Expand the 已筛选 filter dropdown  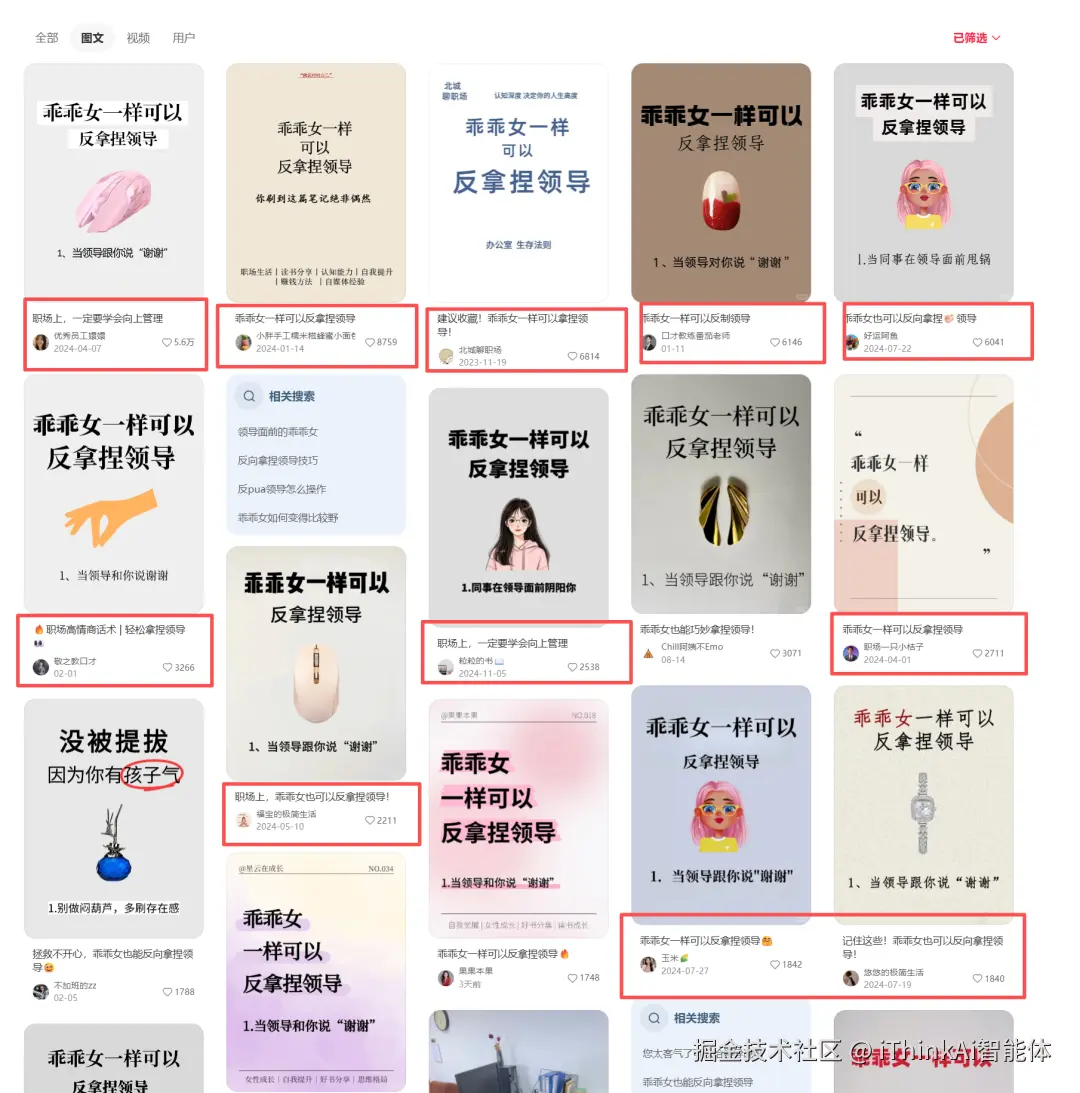(976, 38)
